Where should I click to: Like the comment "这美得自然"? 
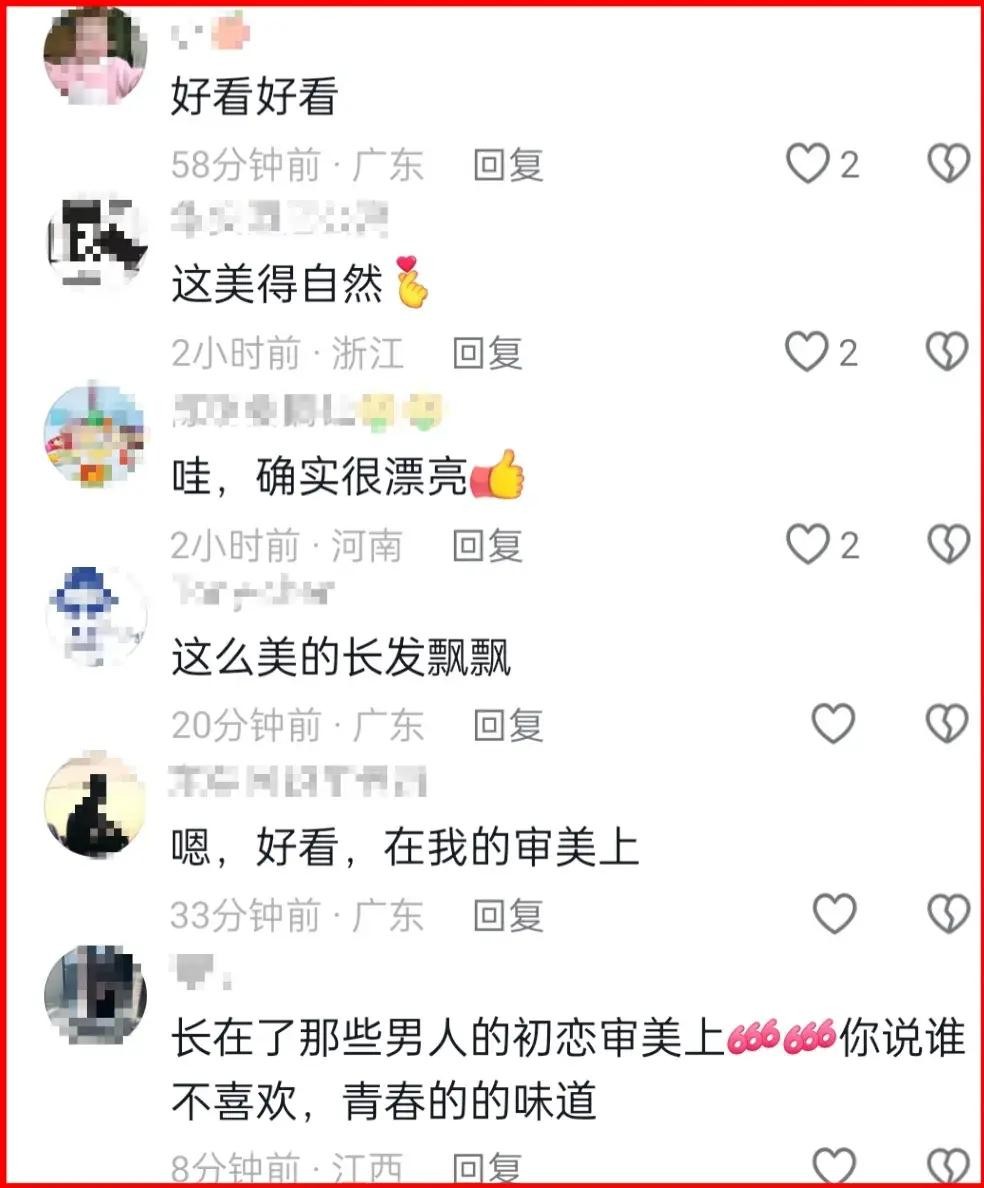coord(808,352)
